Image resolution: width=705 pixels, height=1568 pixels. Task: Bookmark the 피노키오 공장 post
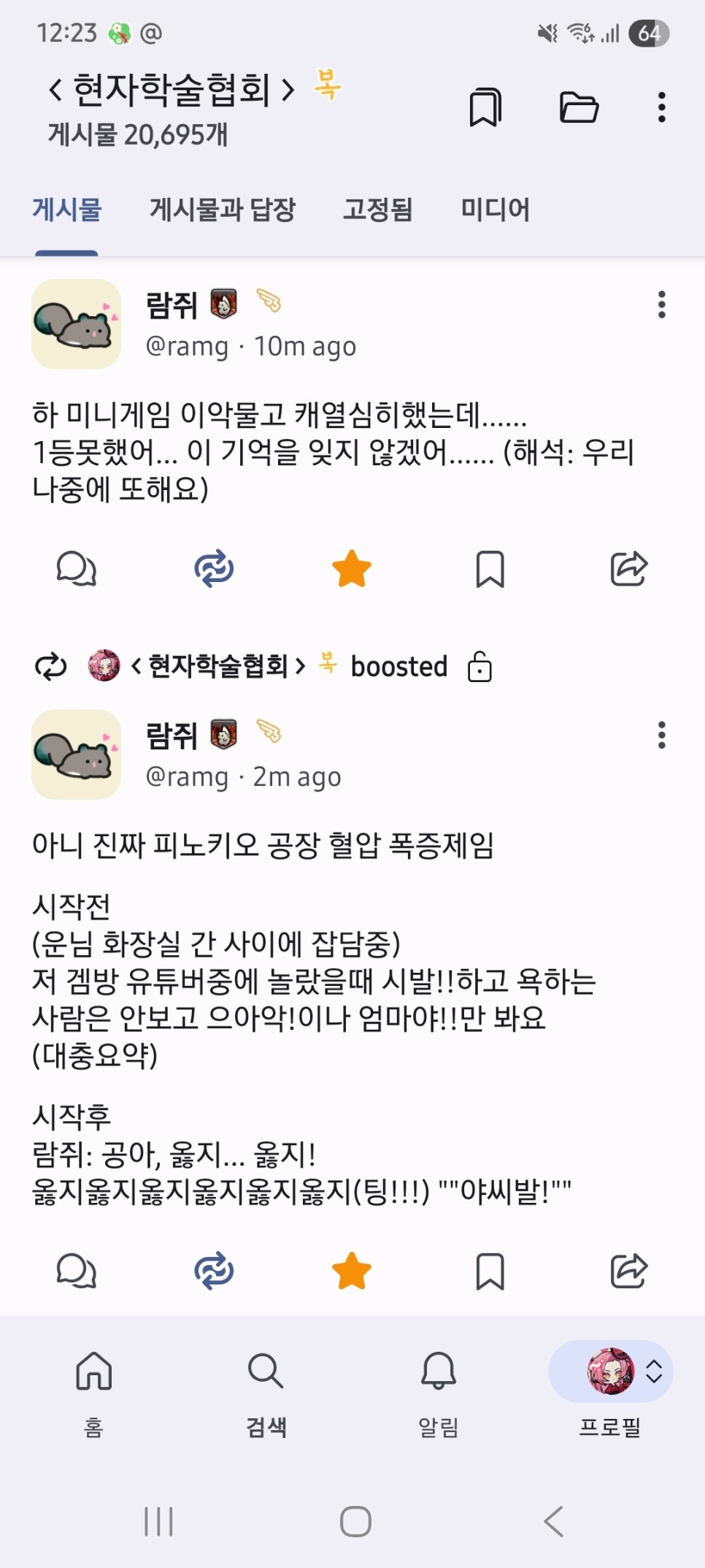tap(490, 1271)
